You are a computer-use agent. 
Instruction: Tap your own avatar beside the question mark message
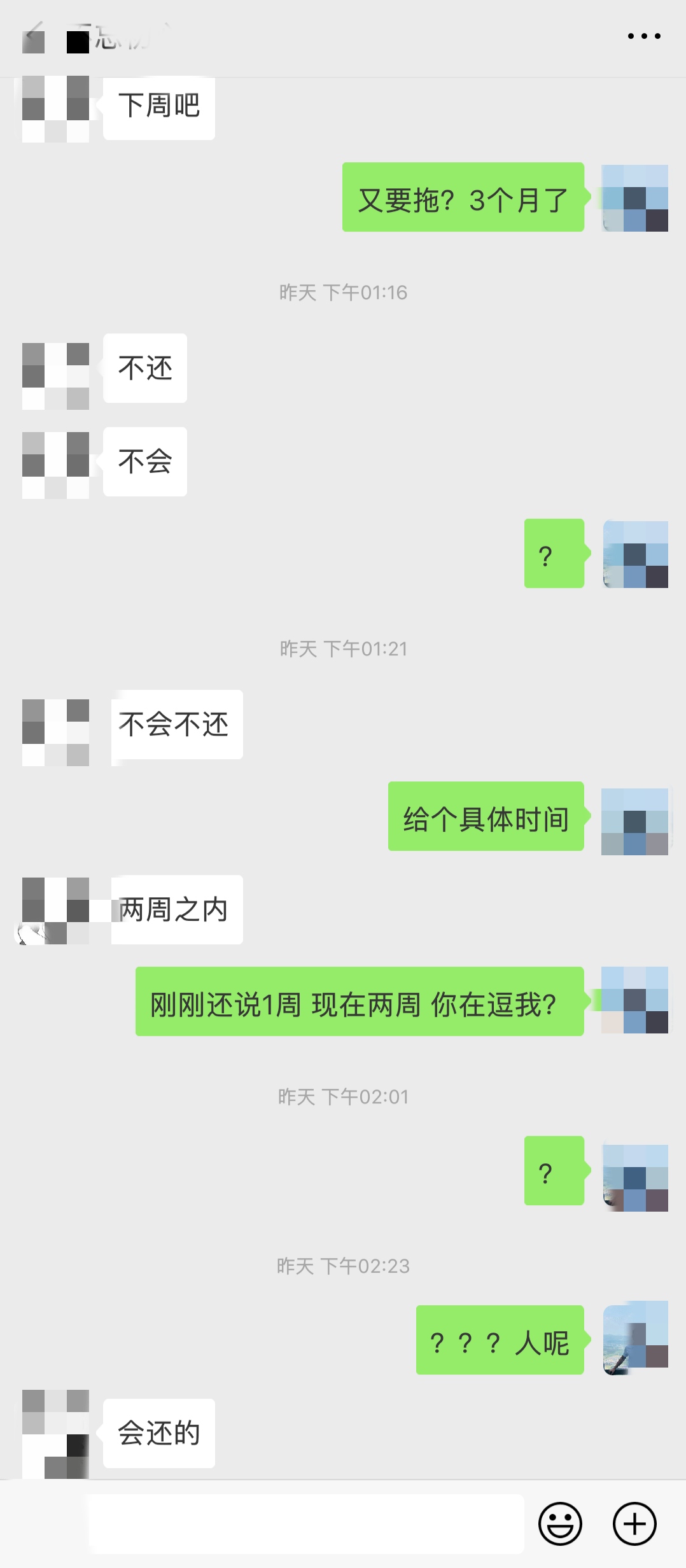coord(634,554)
